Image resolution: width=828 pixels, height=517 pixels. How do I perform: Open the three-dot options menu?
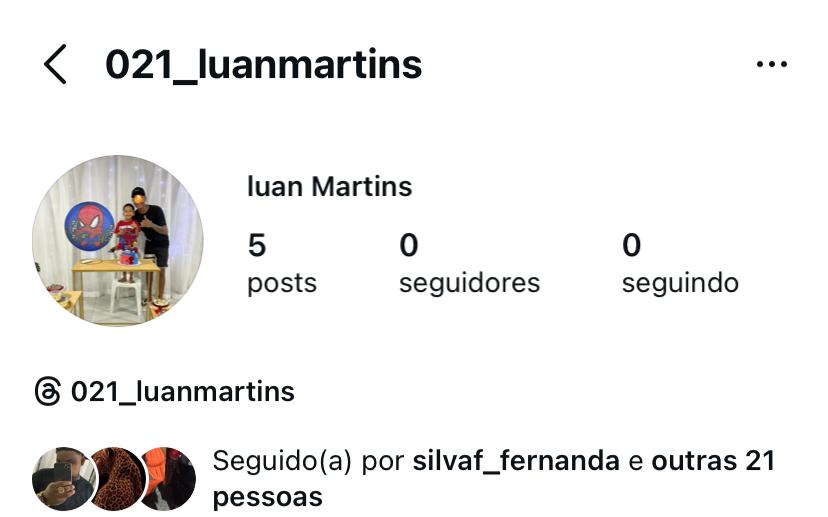pyautogui.click(x=771, y=65)
